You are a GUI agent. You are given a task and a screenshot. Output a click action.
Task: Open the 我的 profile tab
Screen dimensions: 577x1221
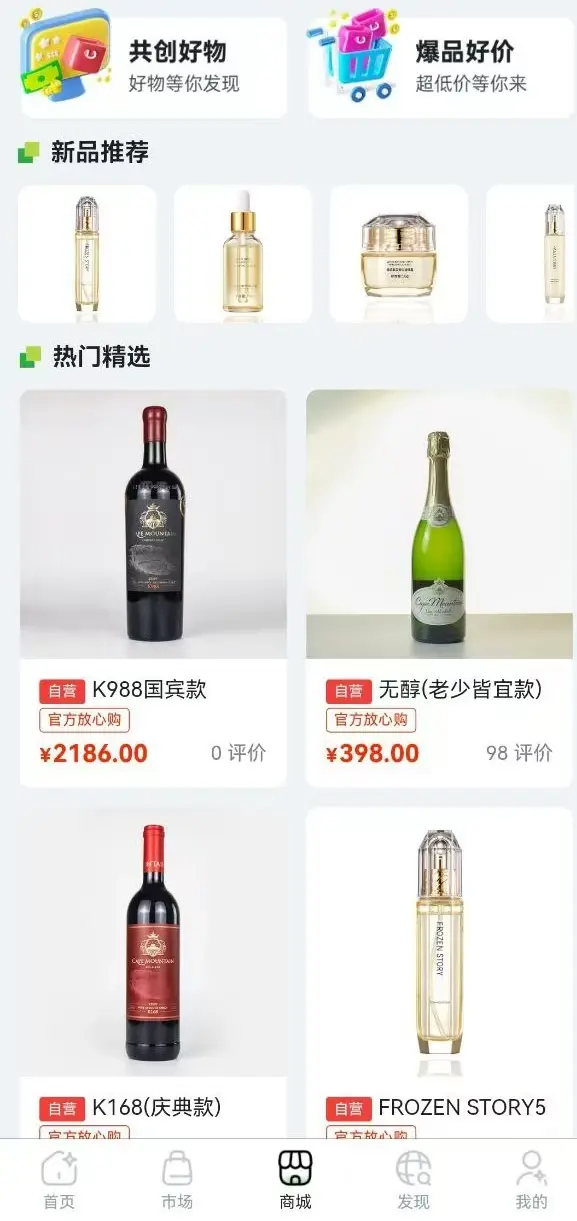click(x=531, y=1181)
